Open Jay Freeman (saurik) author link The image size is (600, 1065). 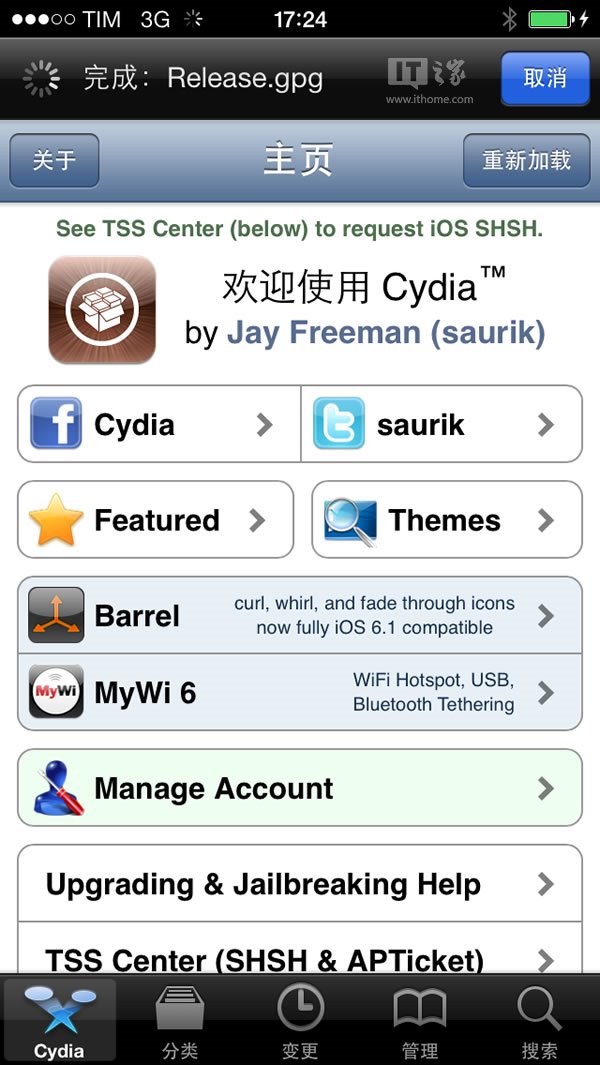click(x=386, y=333)
